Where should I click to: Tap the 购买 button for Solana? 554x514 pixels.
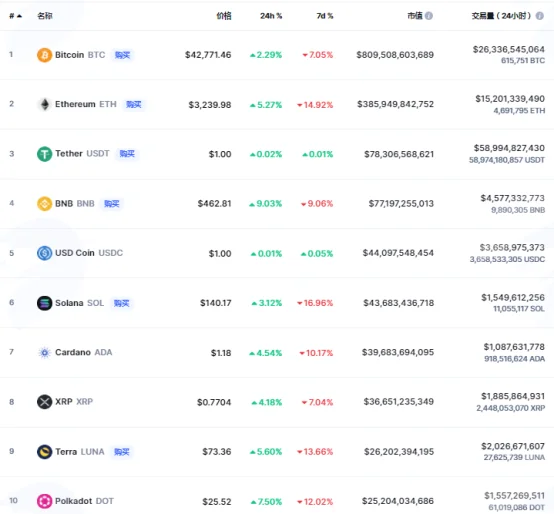point(122,303)
